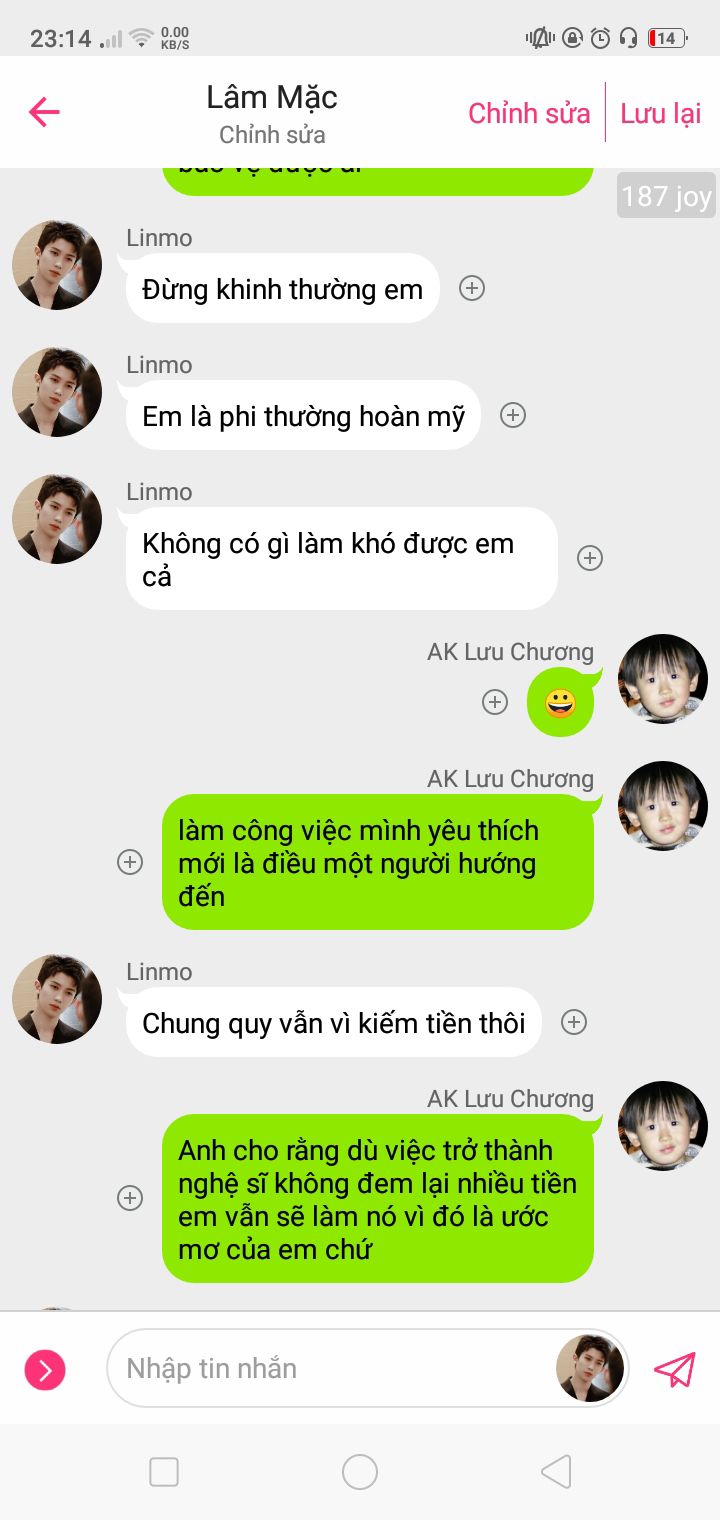720x1520 pixels.
Task: Focus the Nhập tin nhắn text field
Action: click(x=330, y=1368)
